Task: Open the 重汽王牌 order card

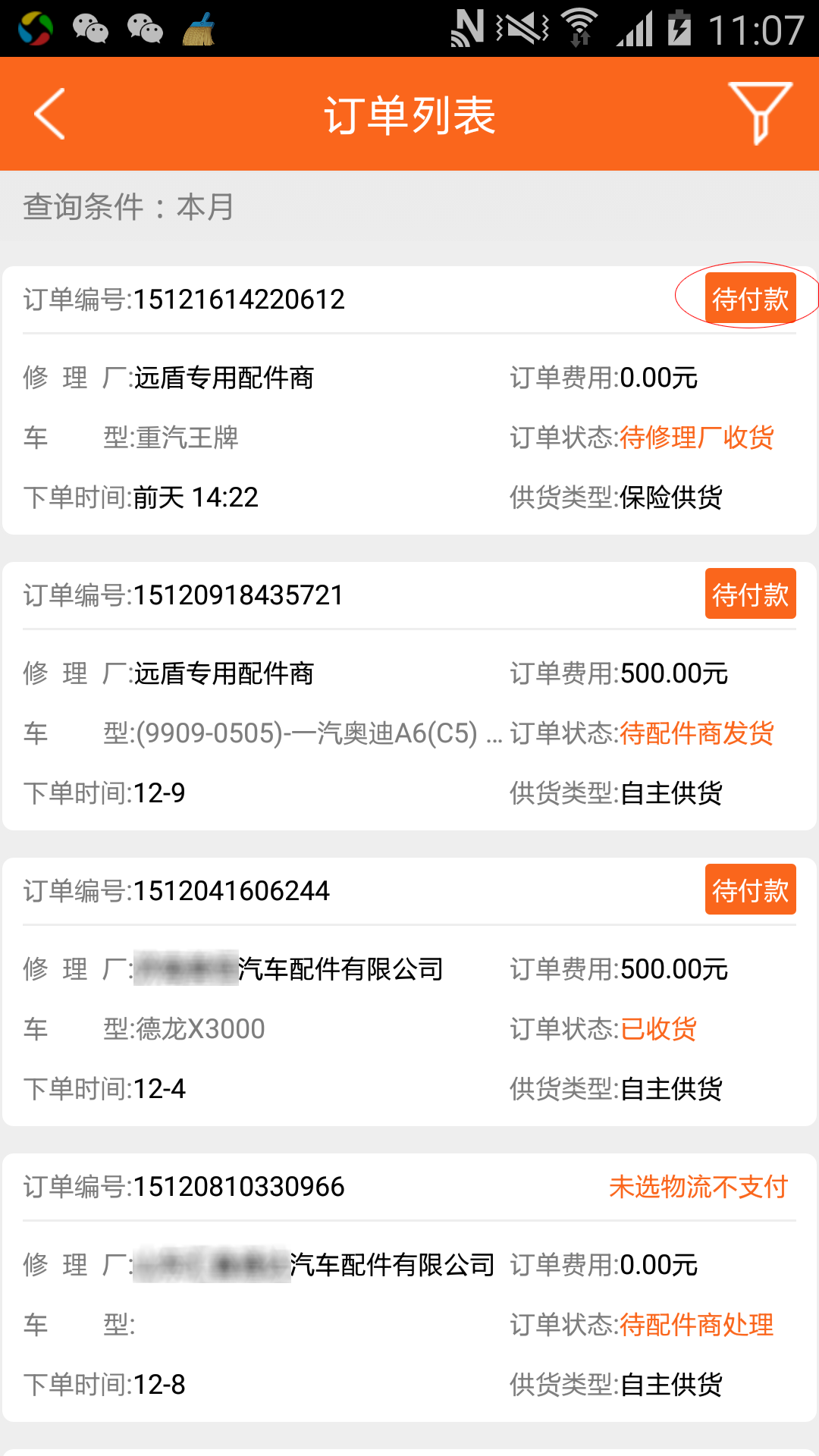Action: tap(409, 400)
